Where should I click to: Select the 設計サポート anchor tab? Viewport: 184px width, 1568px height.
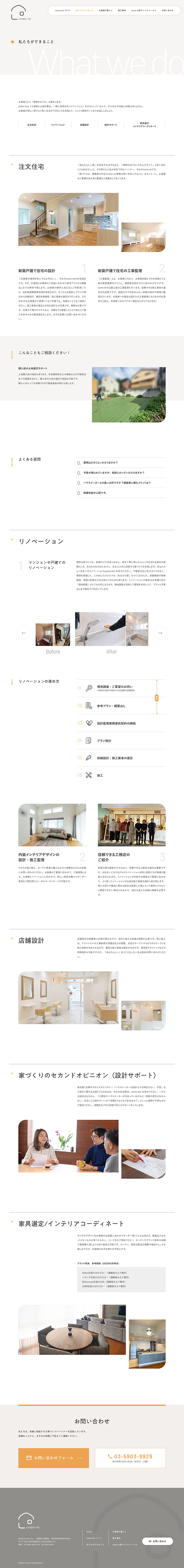click(110, 125)
